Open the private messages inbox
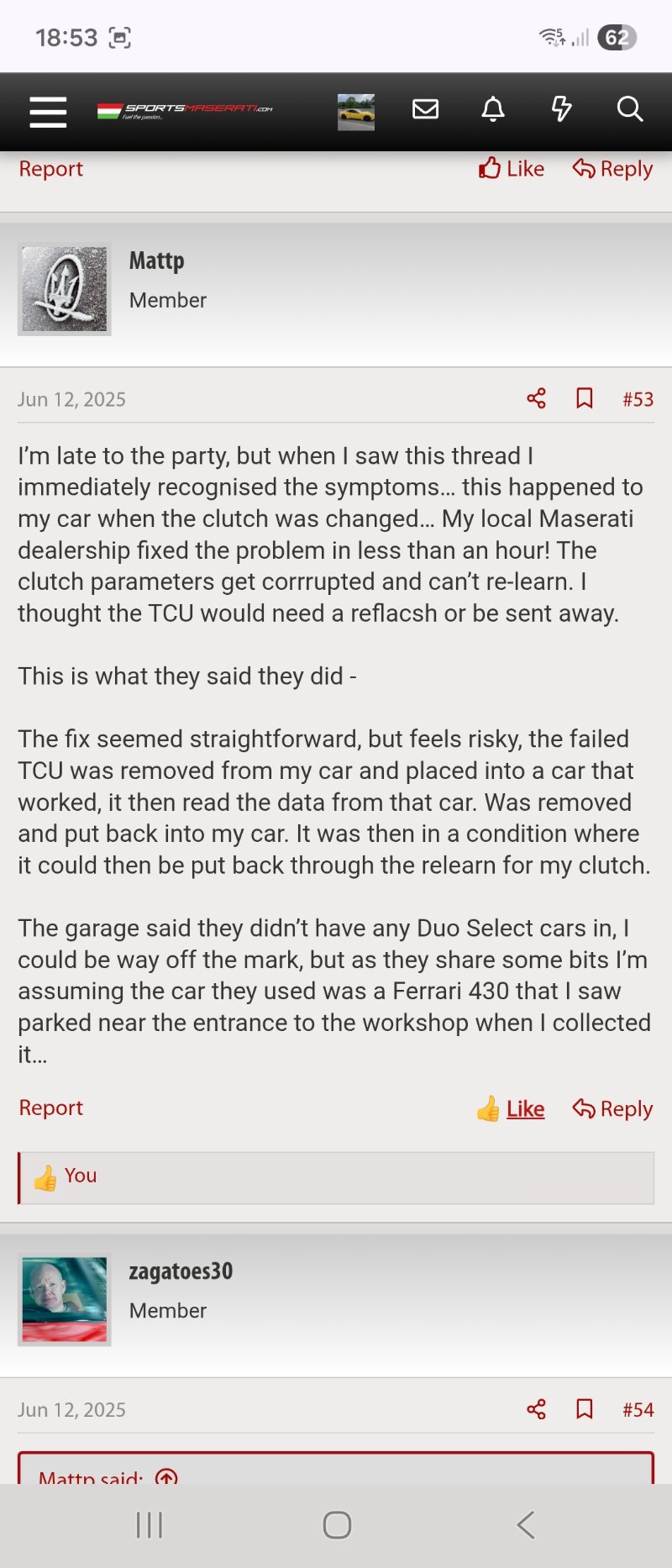The width and height of the screenshot is (672, 1568). (425, 109)
